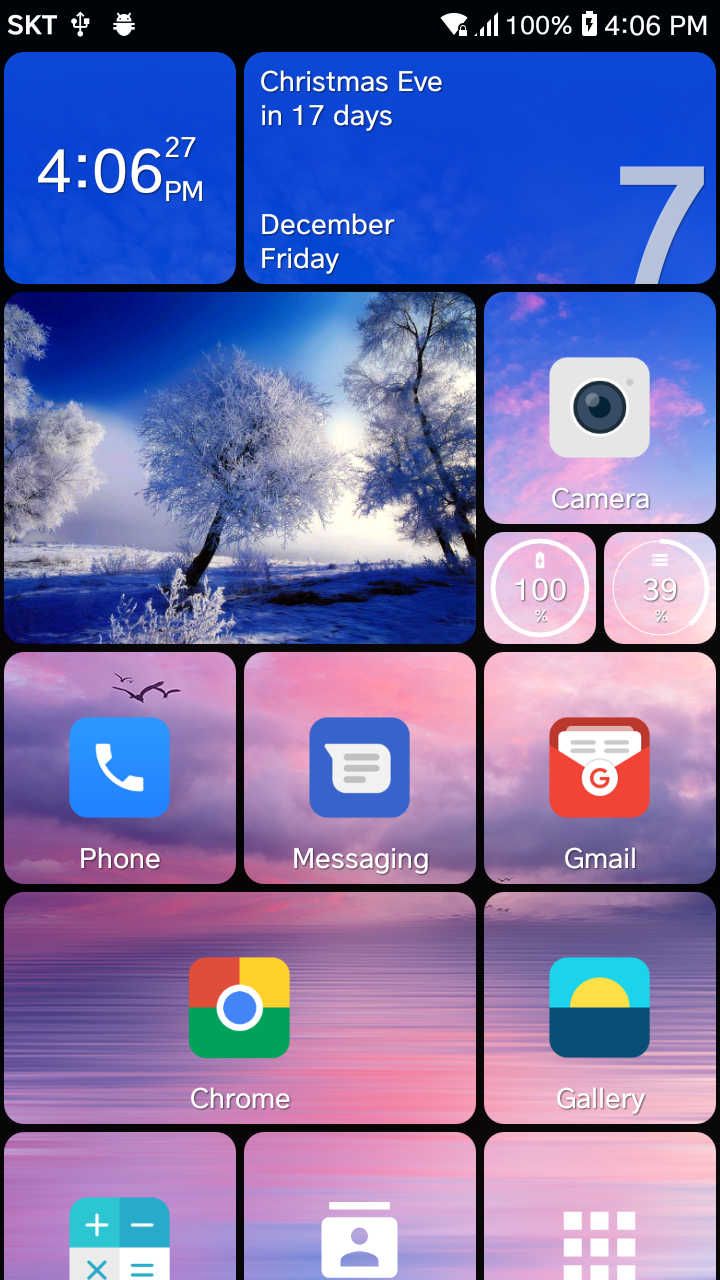Open Gmail inbox

599,768
